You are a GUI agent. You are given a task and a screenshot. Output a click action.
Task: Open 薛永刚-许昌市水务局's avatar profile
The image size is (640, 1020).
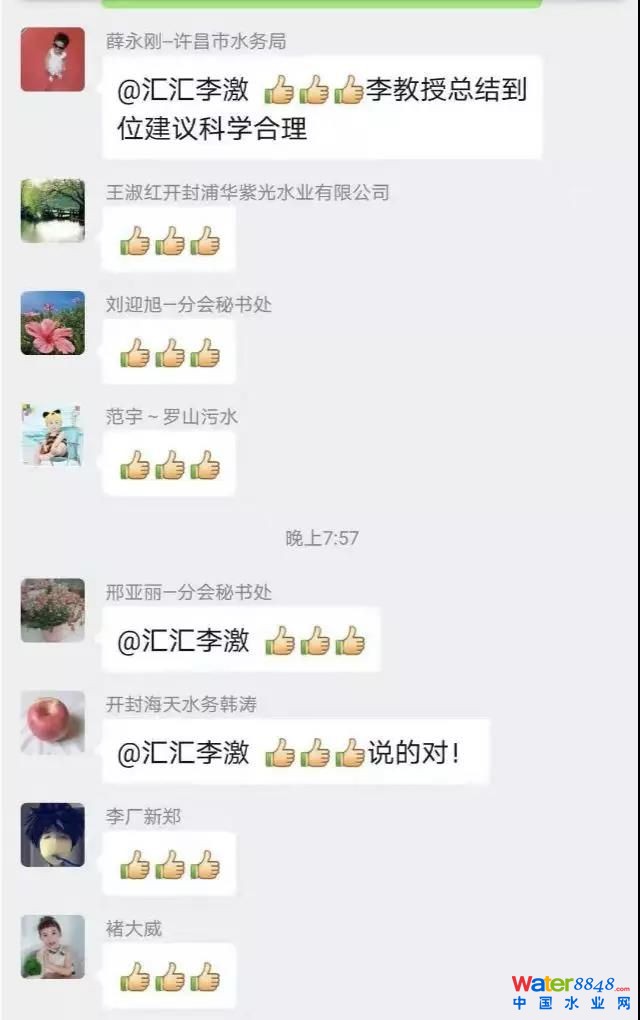tap(52, 60)
